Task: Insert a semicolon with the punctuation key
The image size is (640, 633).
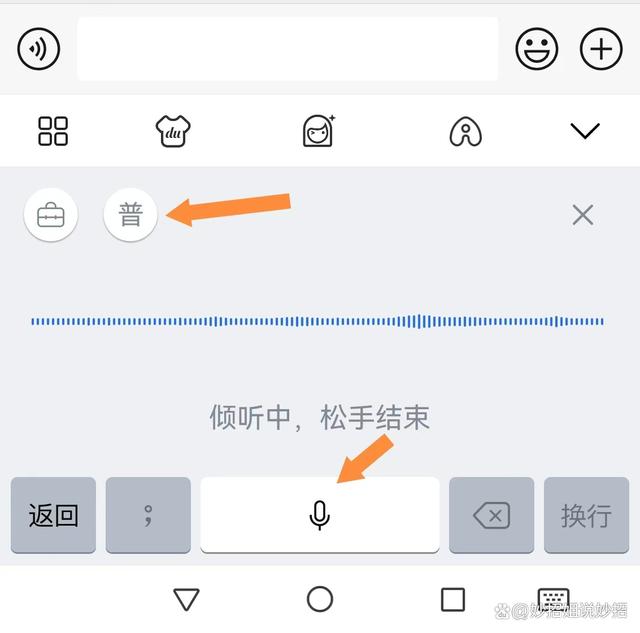Action: (148, 515)
